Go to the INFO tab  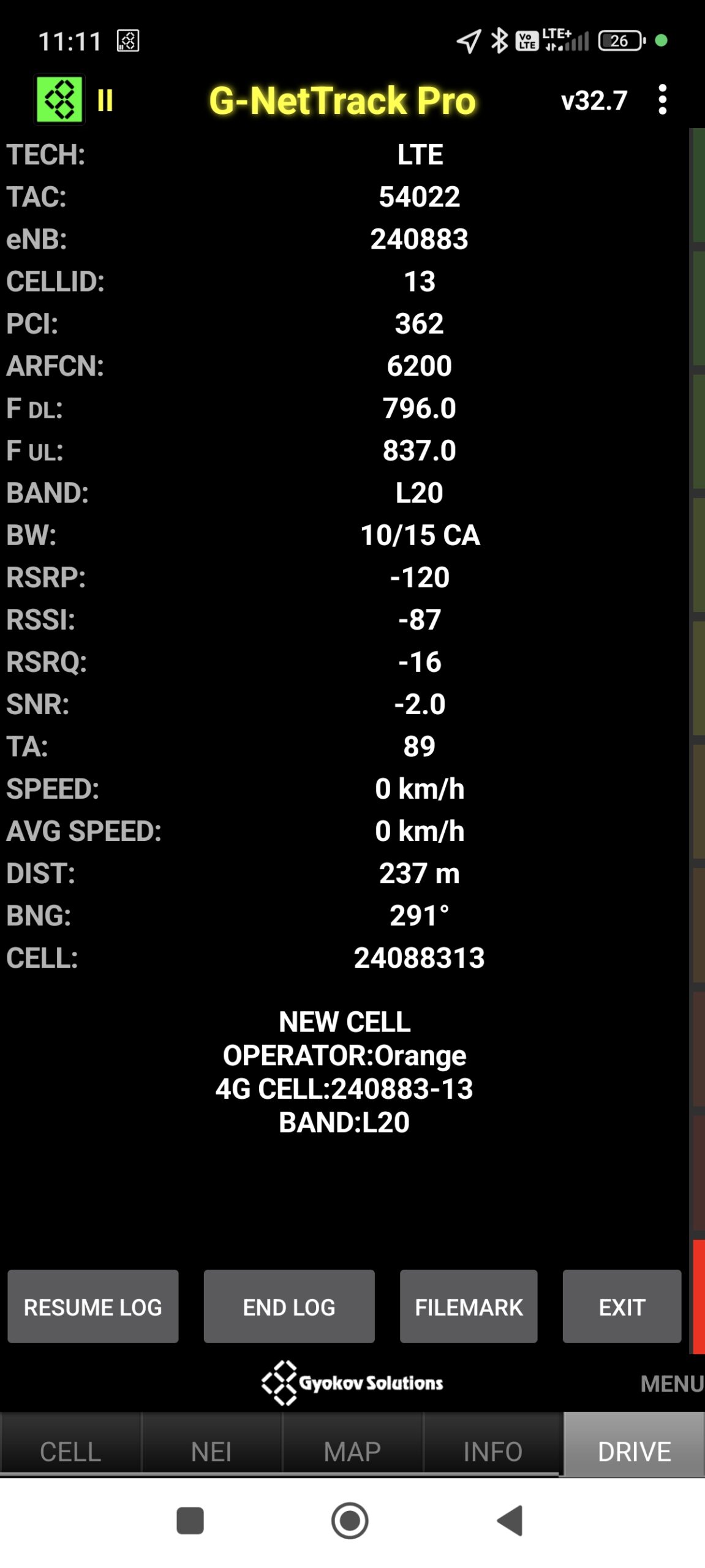492,1451
